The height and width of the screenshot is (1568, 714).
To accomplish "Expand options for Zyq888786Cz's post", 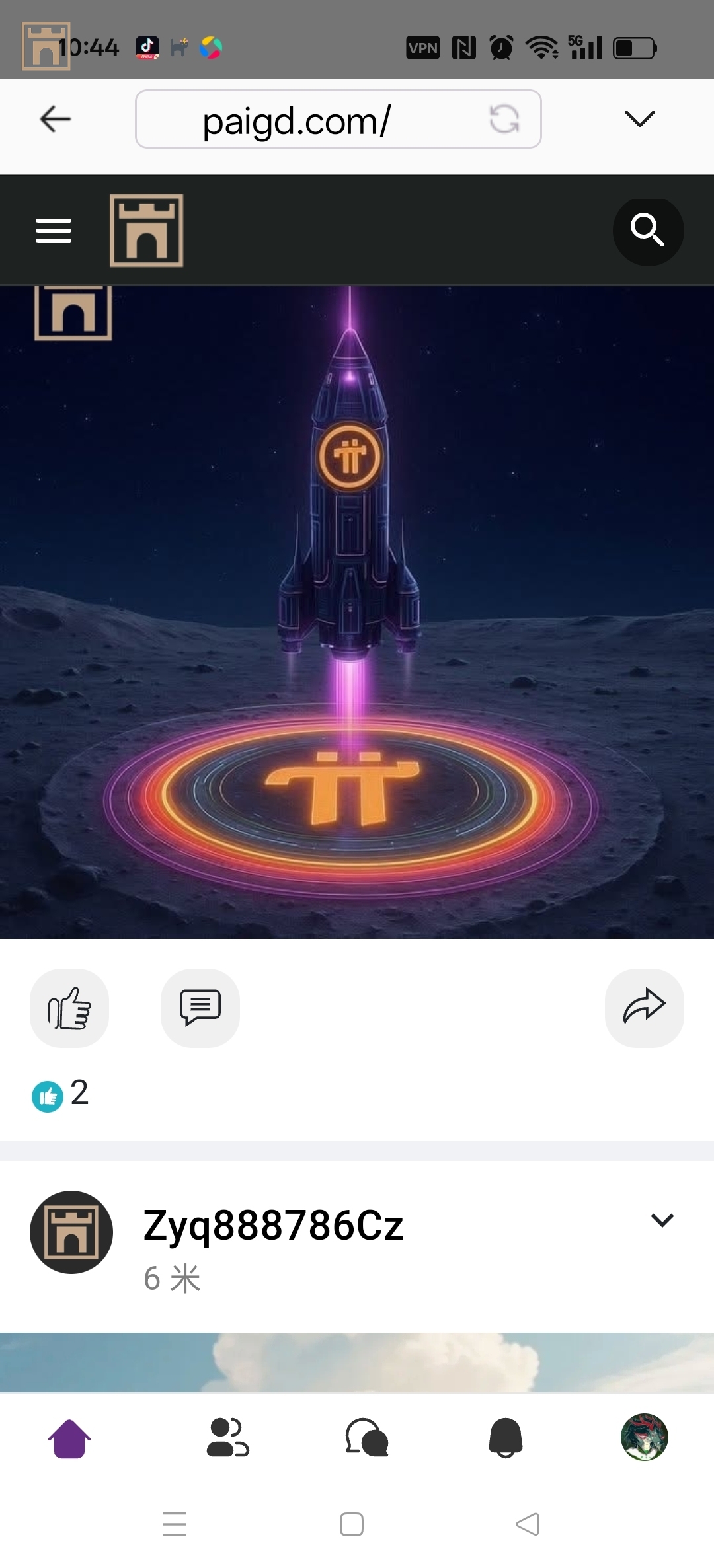I will 662,1220.
